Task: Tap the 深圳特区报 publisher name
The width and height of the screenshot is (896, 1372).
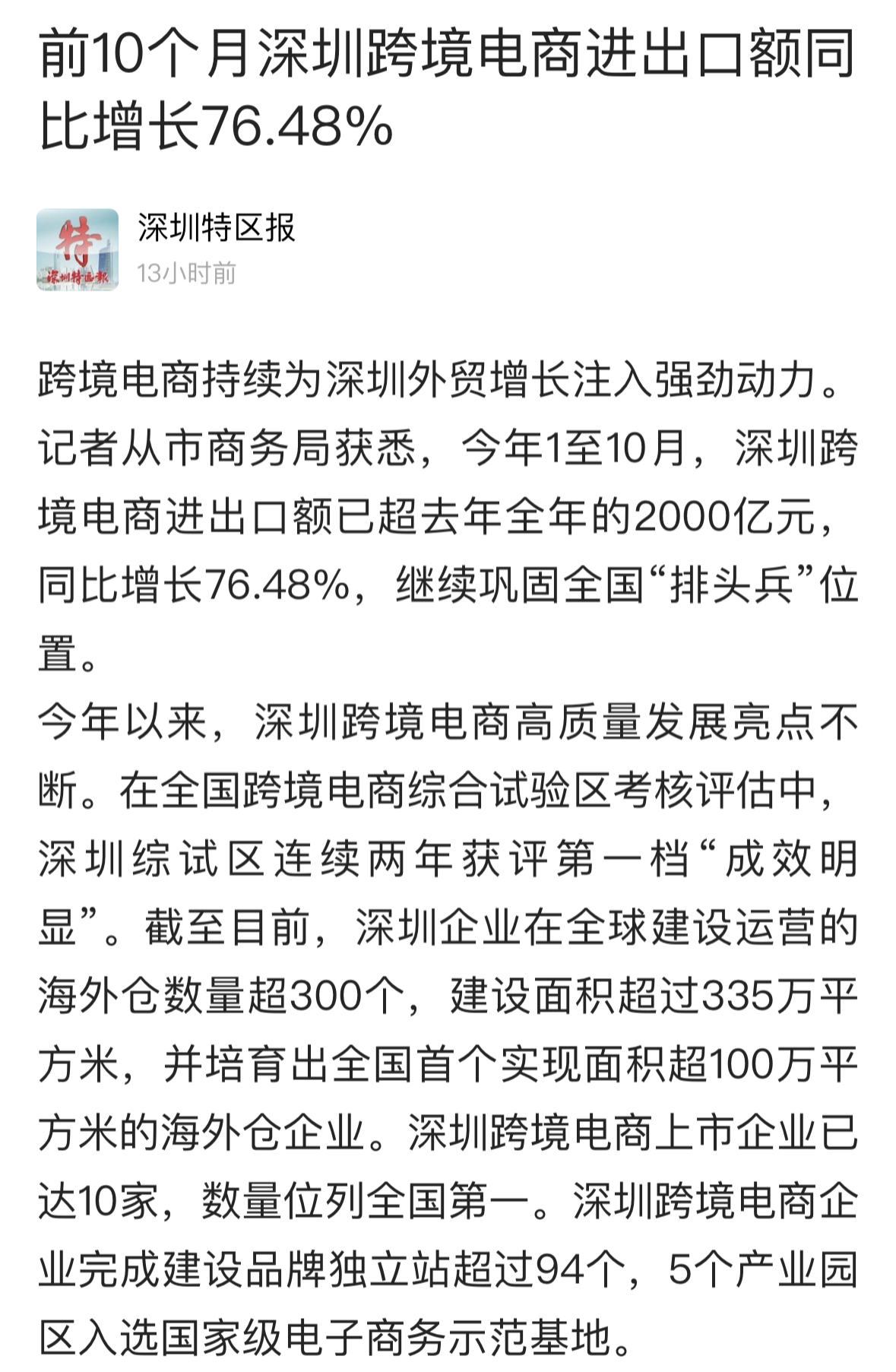Action: (217, 228)
